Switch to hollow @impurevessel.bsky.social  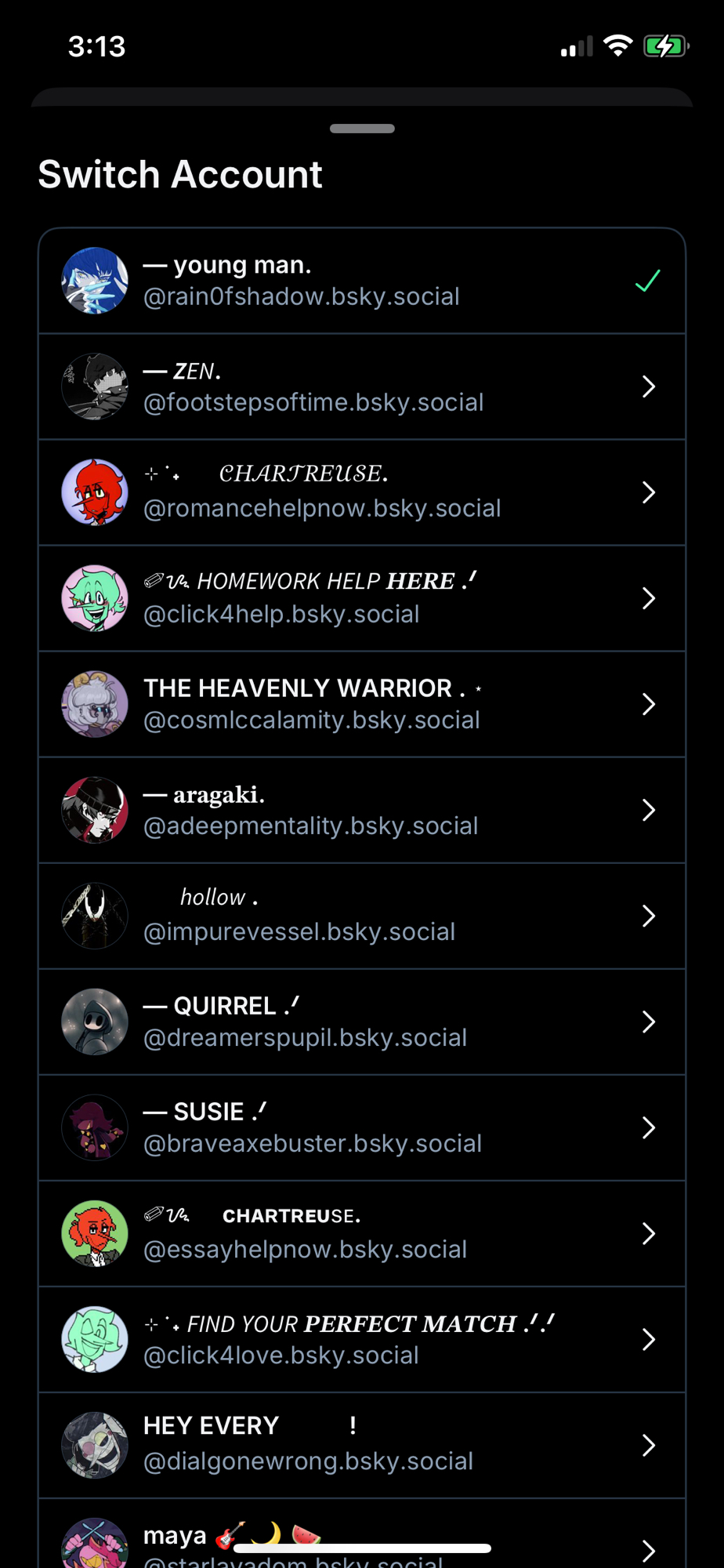click(361, 916)
